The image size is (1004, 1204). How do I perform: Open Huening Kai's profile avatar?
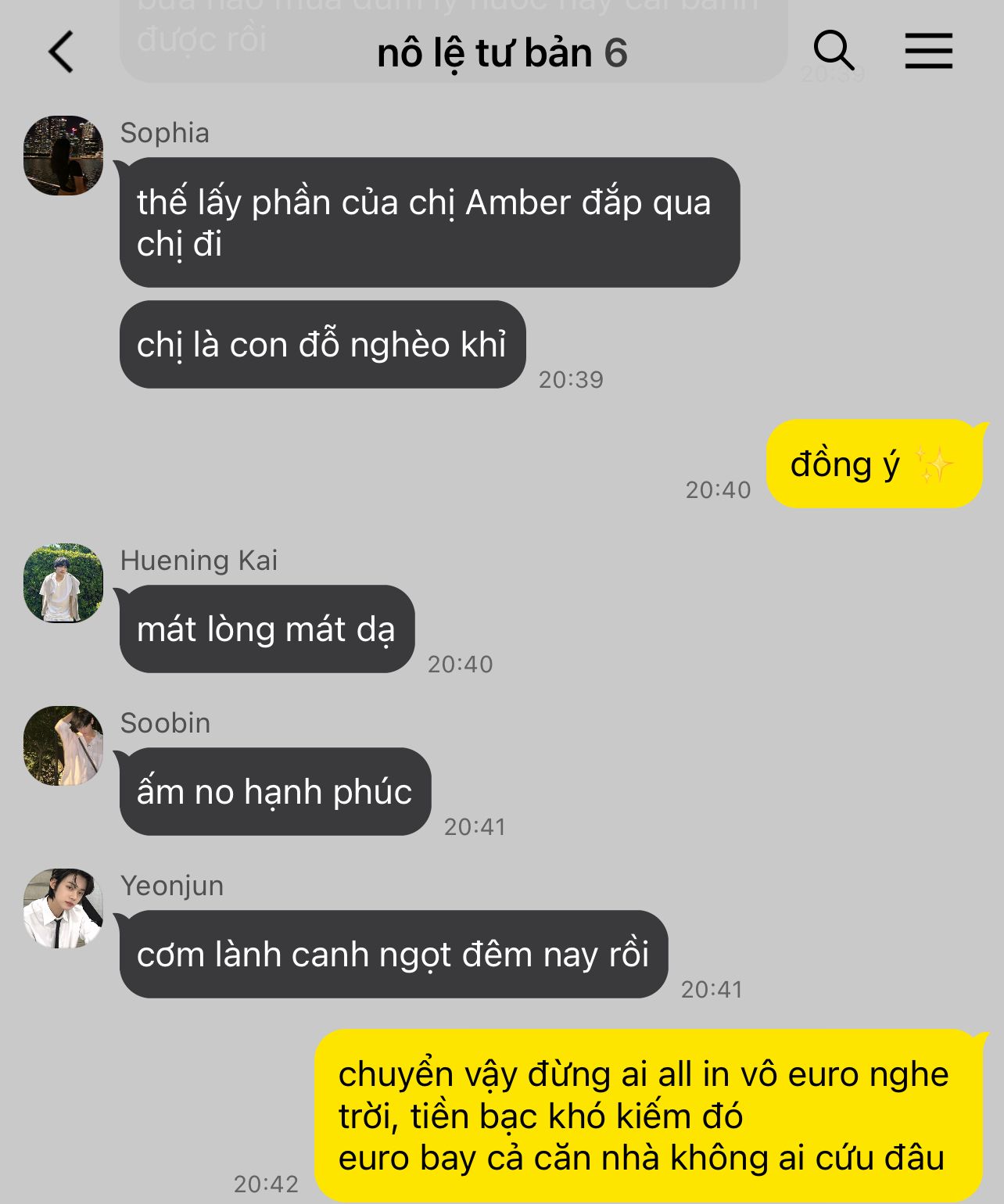(63, 583)
